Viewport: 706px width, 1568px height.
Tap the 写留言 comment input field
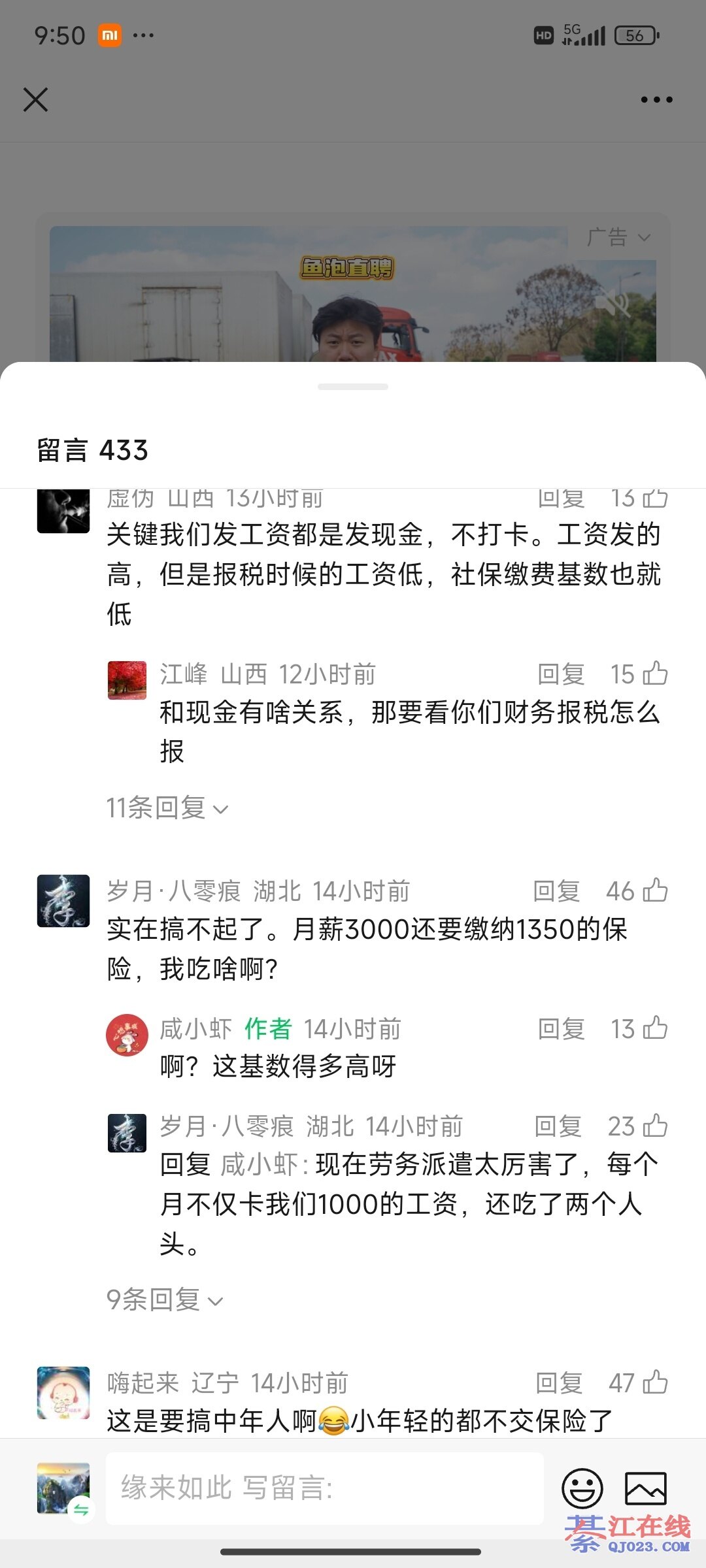[x=324, y=1488]
